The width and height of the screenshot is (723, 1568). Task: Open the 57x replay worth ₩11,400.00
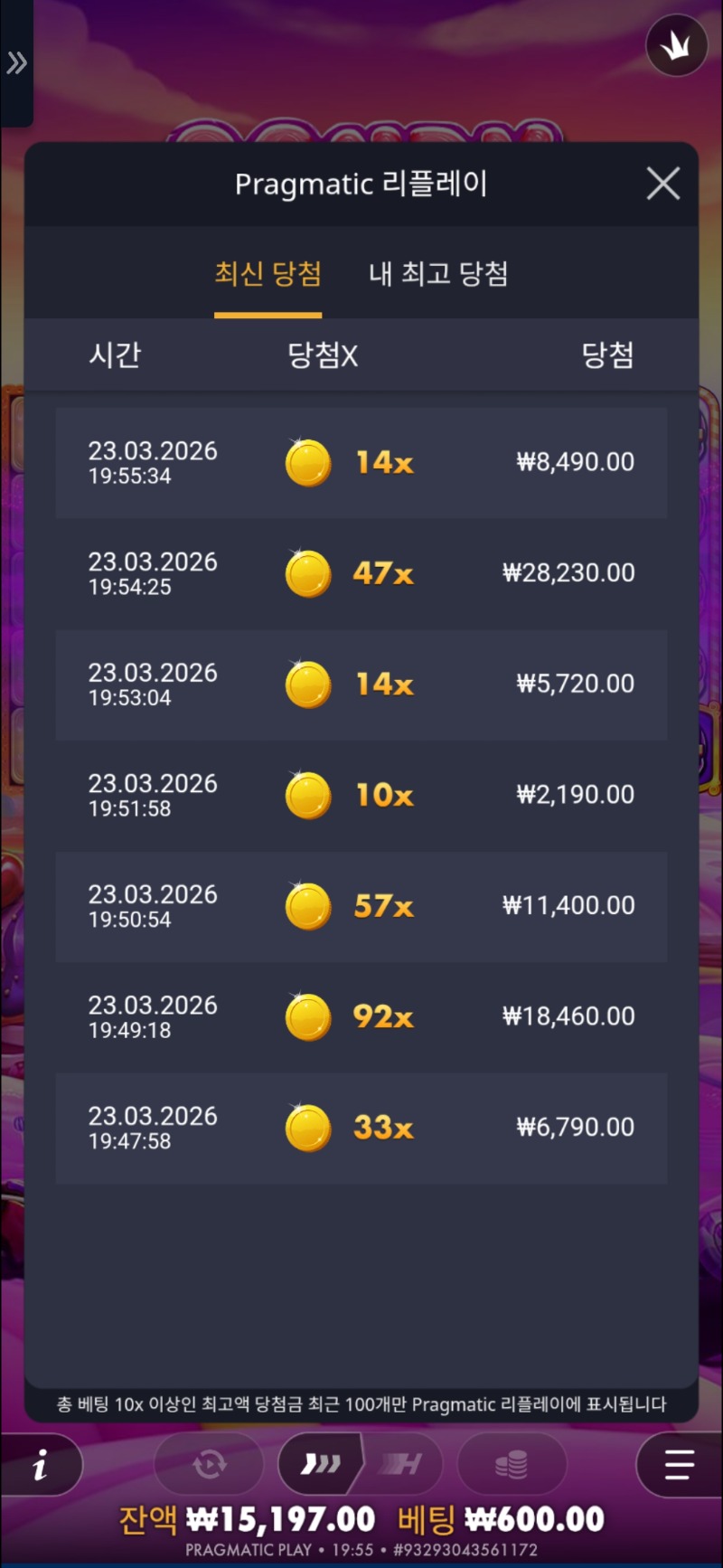361,906
